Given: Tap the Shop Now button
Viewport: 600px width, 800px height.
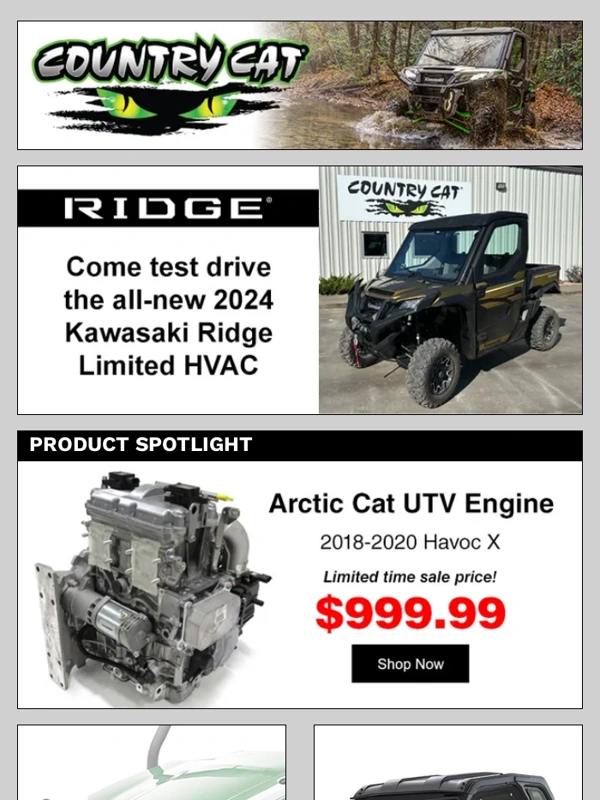Looking at the screenshot, I should [x=410, y=664].
